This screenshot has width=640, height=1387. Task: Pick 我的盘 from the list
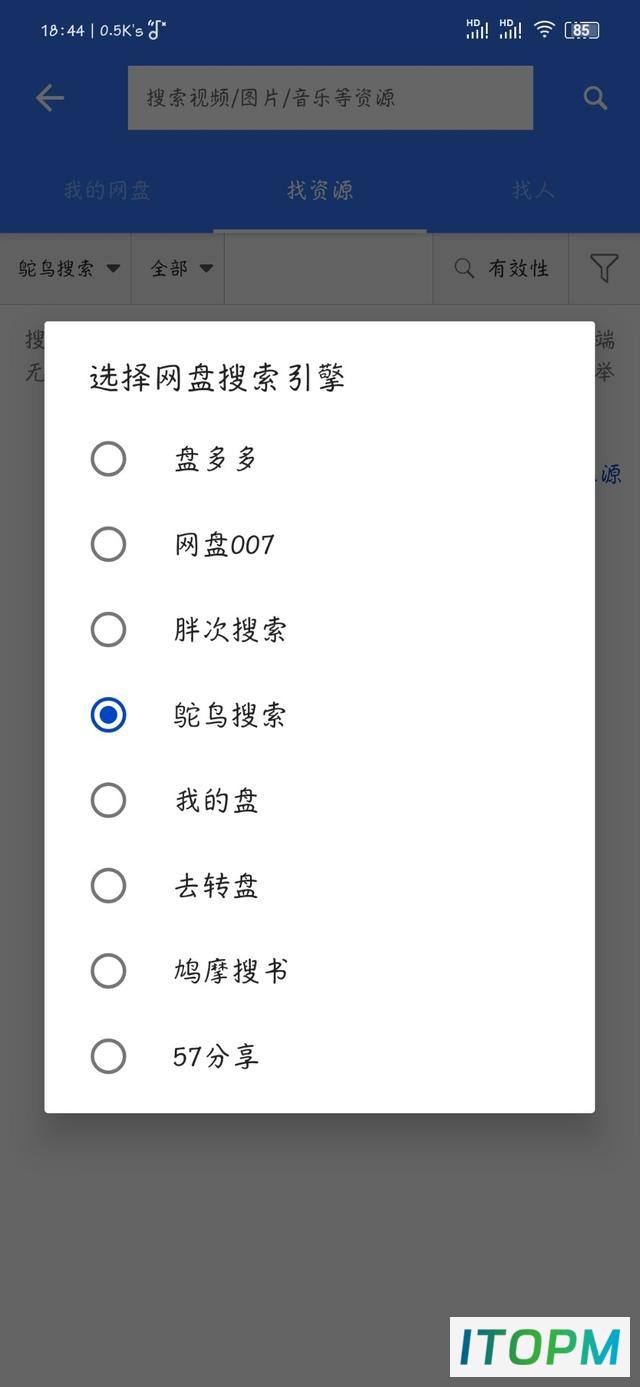319,800
